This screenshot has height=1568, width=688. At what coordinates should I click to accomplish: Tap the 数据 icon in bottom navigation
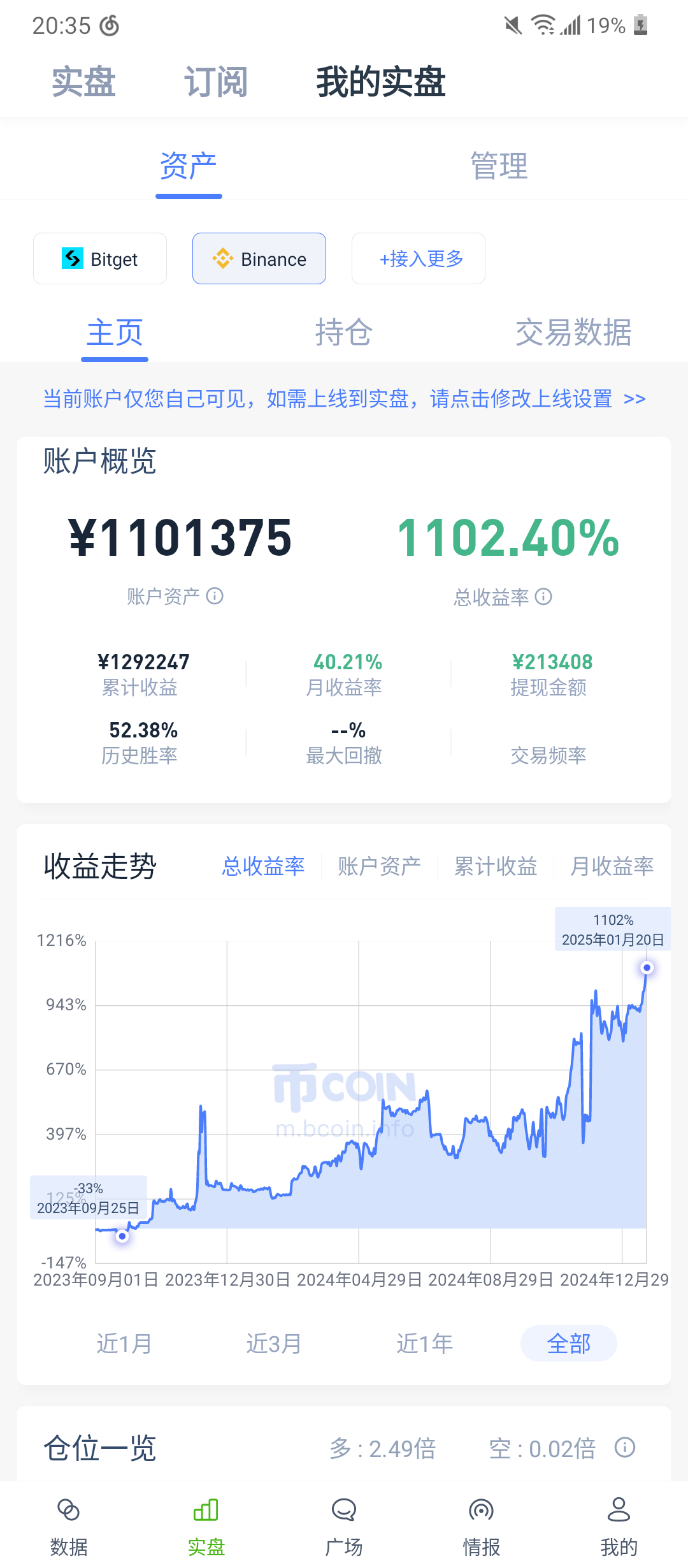click(68, 1511)
